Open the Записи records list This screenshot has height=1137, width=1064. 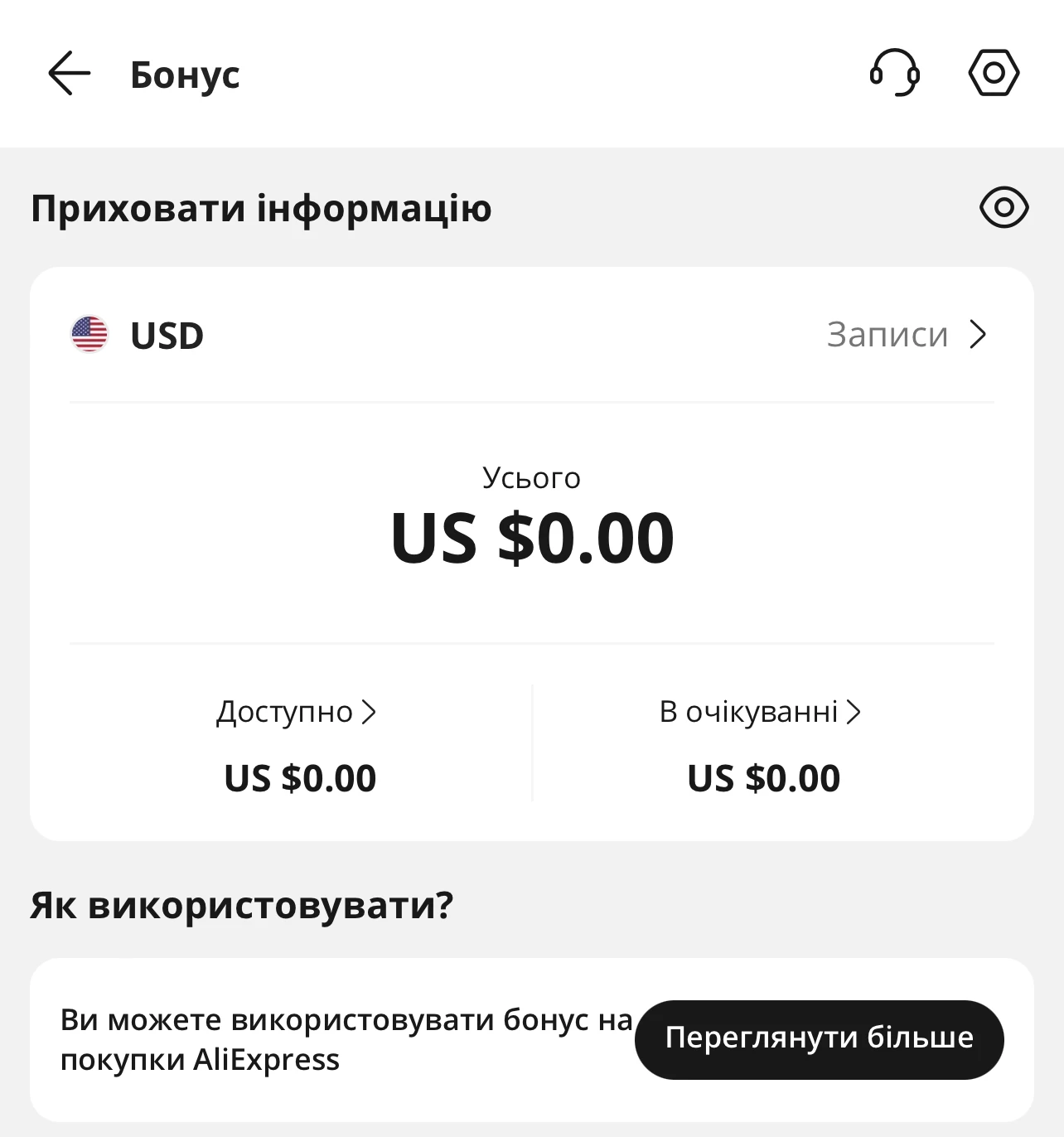[x=887, y=335]
